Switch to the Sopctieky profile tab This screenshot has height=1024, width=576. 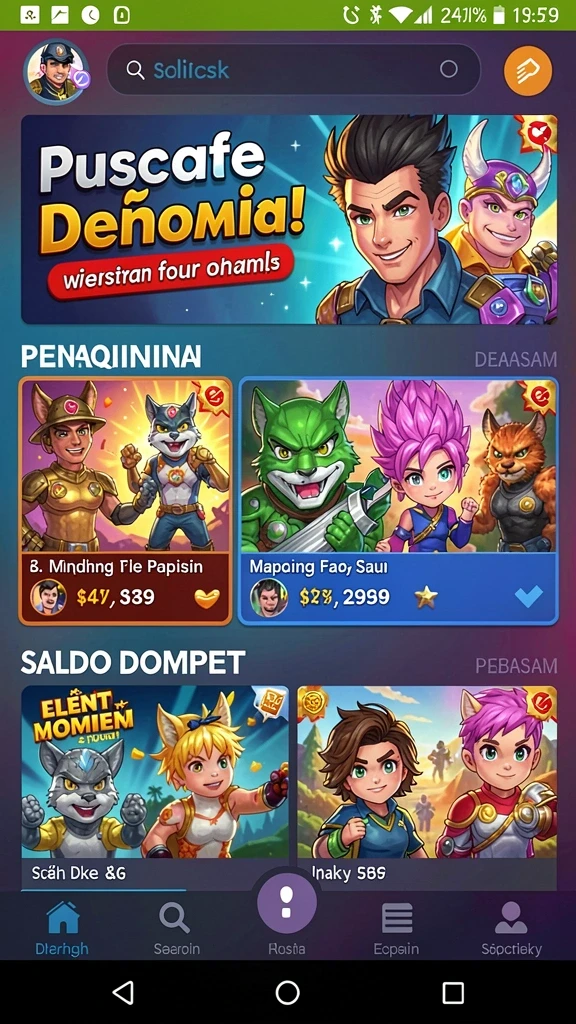click(511, 927)
